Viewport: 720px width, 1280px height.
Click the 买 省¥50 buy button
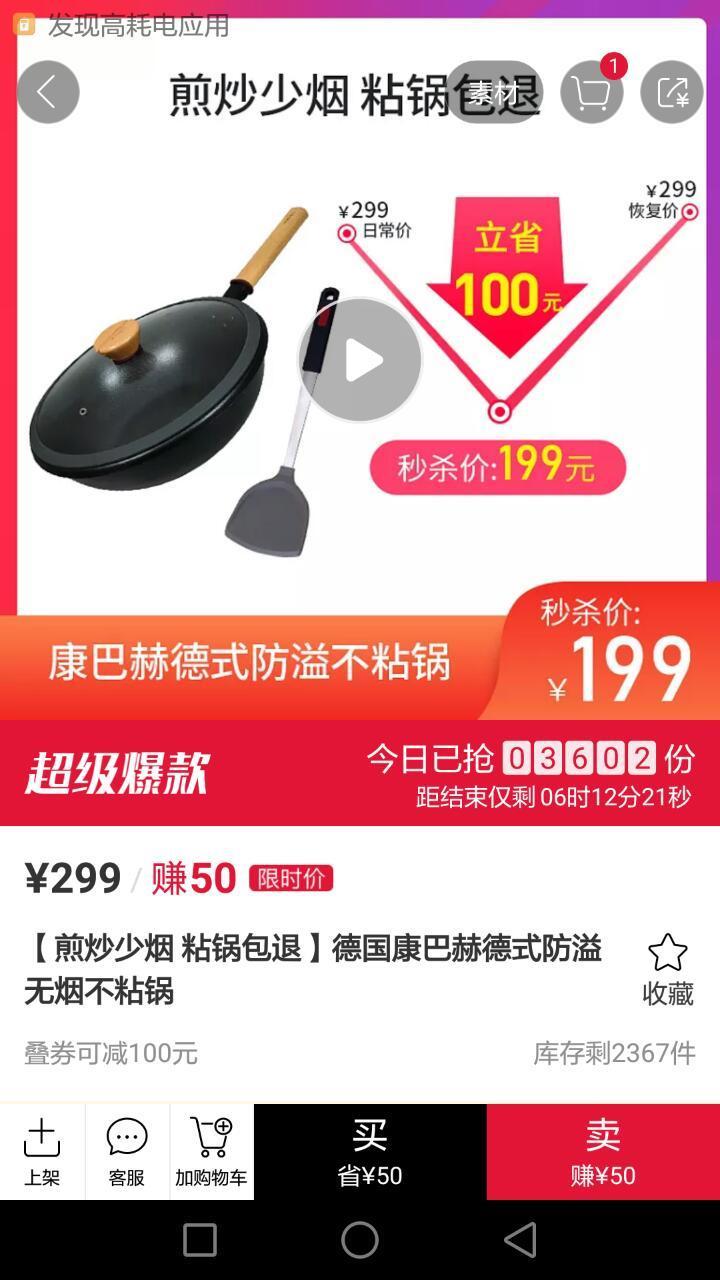click(x=371, y=1150)
